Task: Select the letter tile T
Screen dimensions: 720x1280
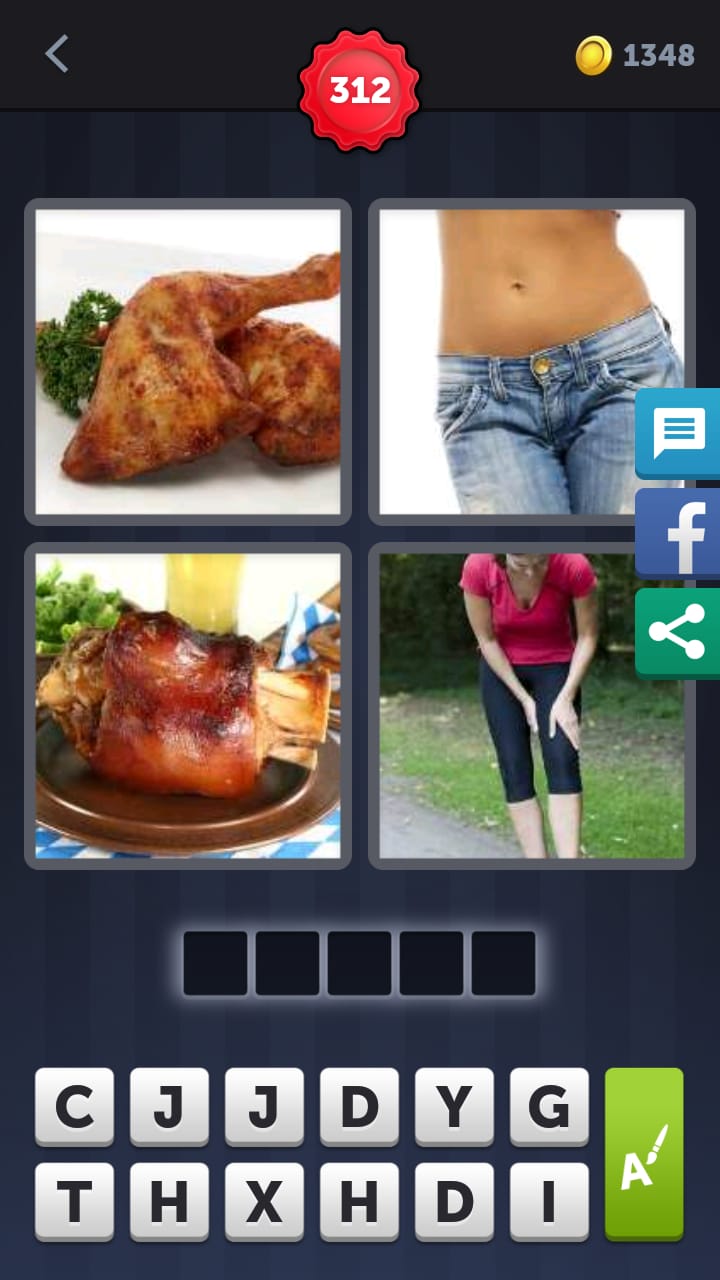Action: (x=74, y=1201)
